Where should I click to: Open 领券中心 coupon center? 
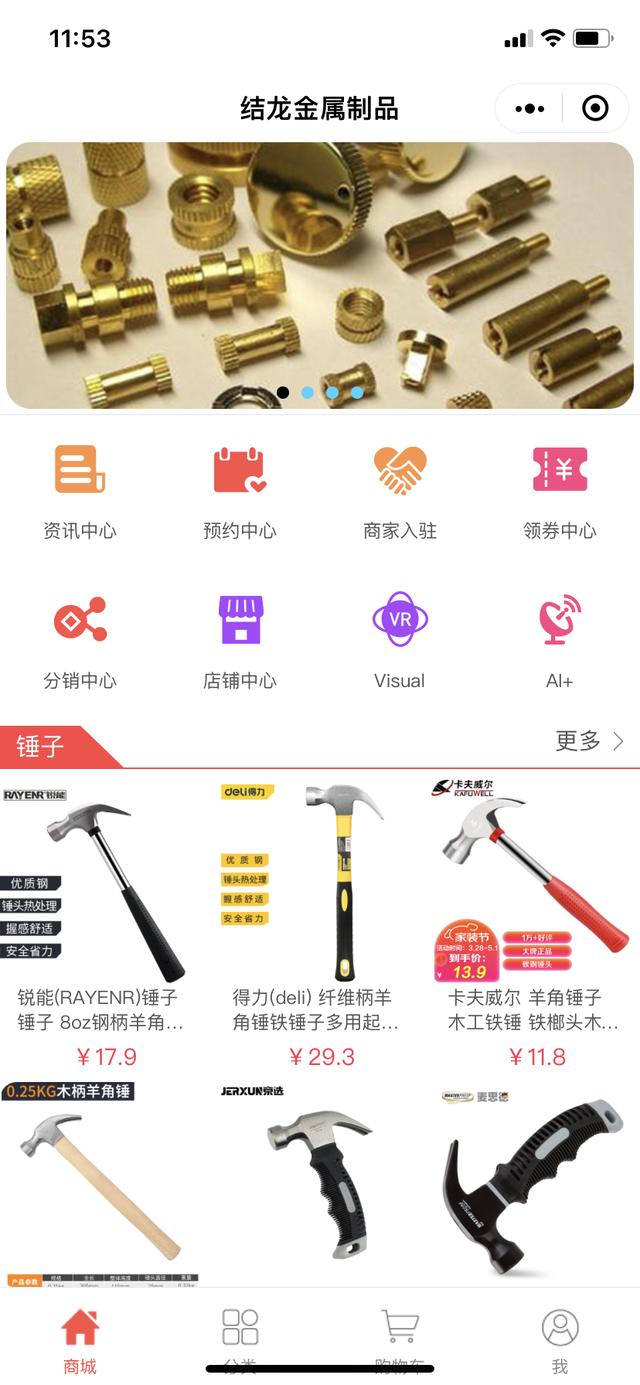560,490
